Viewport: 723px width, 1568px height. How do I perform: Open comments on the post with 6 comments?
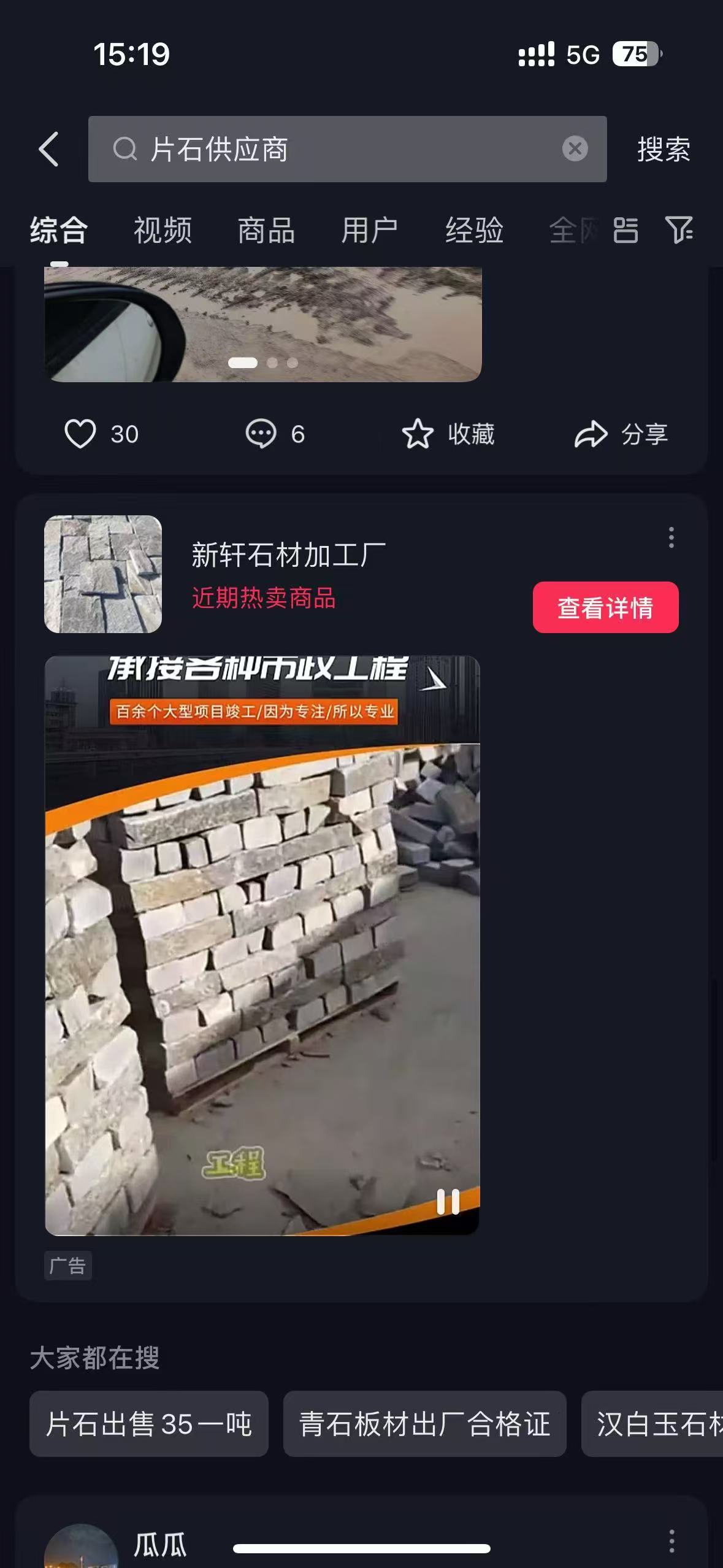pos(261,434)
